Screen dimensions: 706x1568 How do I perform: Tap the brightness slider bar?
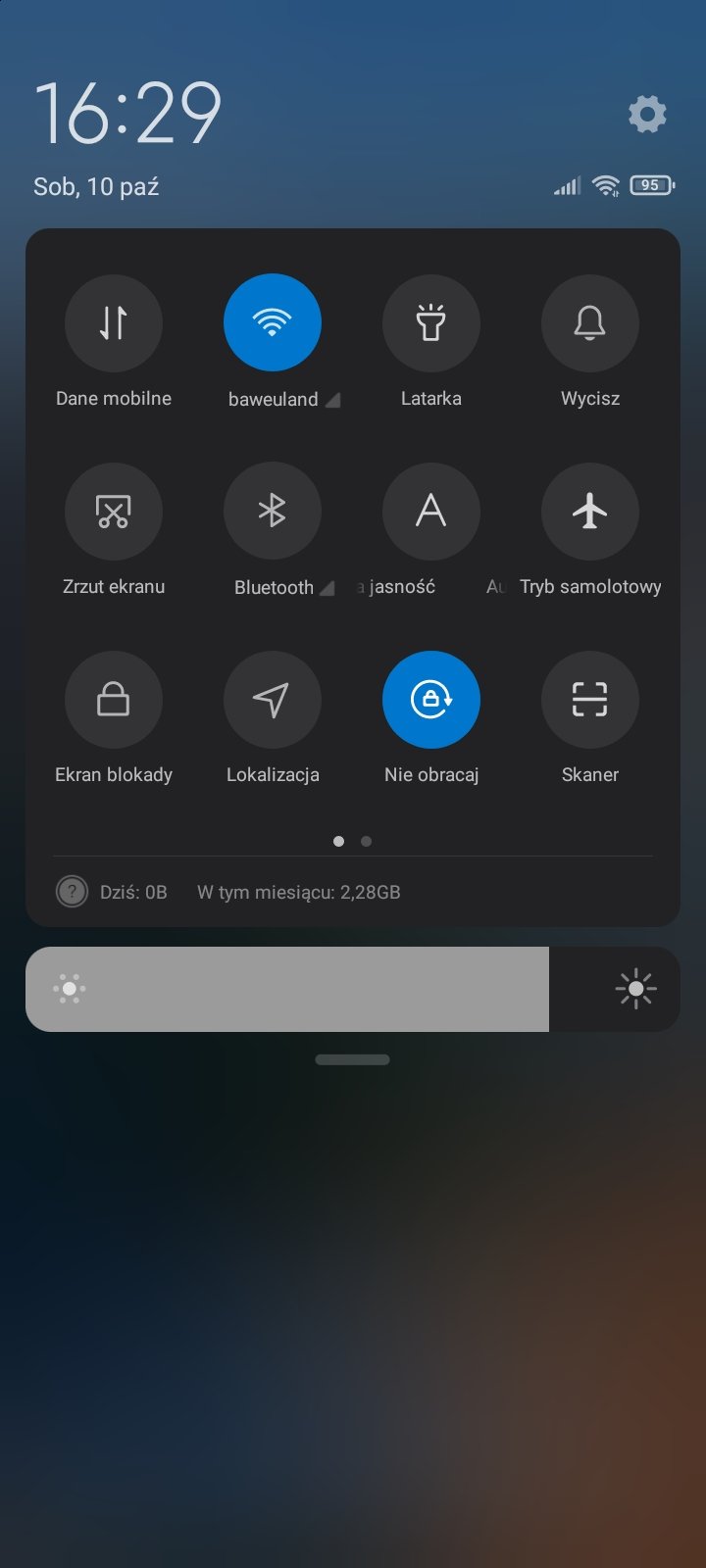pyautogui.click(x=353, y=989)
